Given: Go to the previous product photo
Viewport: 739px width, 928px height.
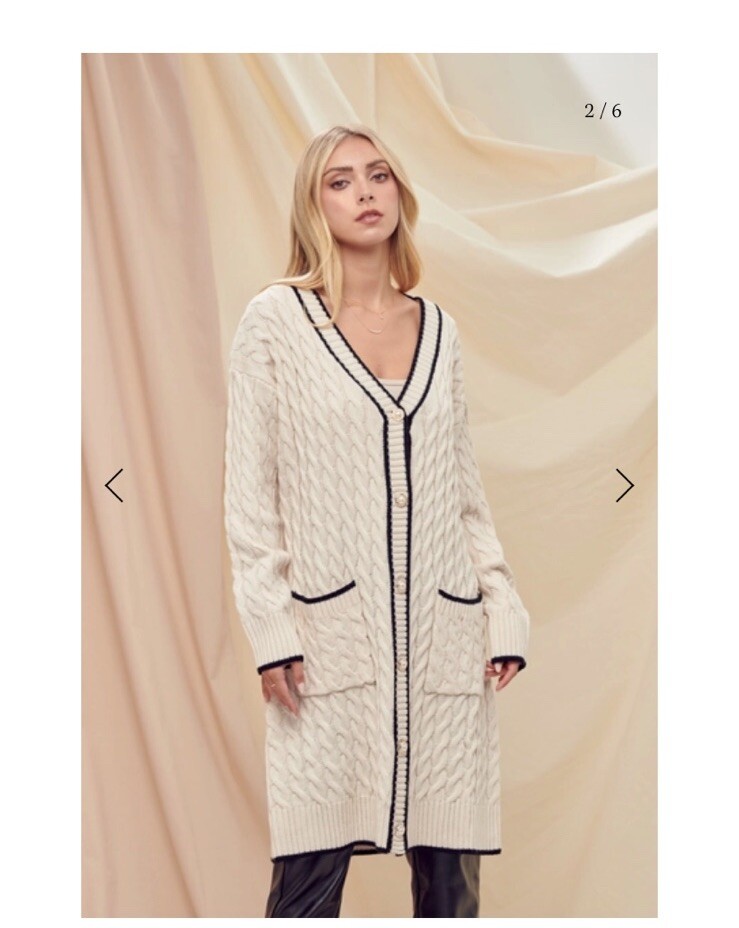Looking at the screenshot, I should click(114, 485).
